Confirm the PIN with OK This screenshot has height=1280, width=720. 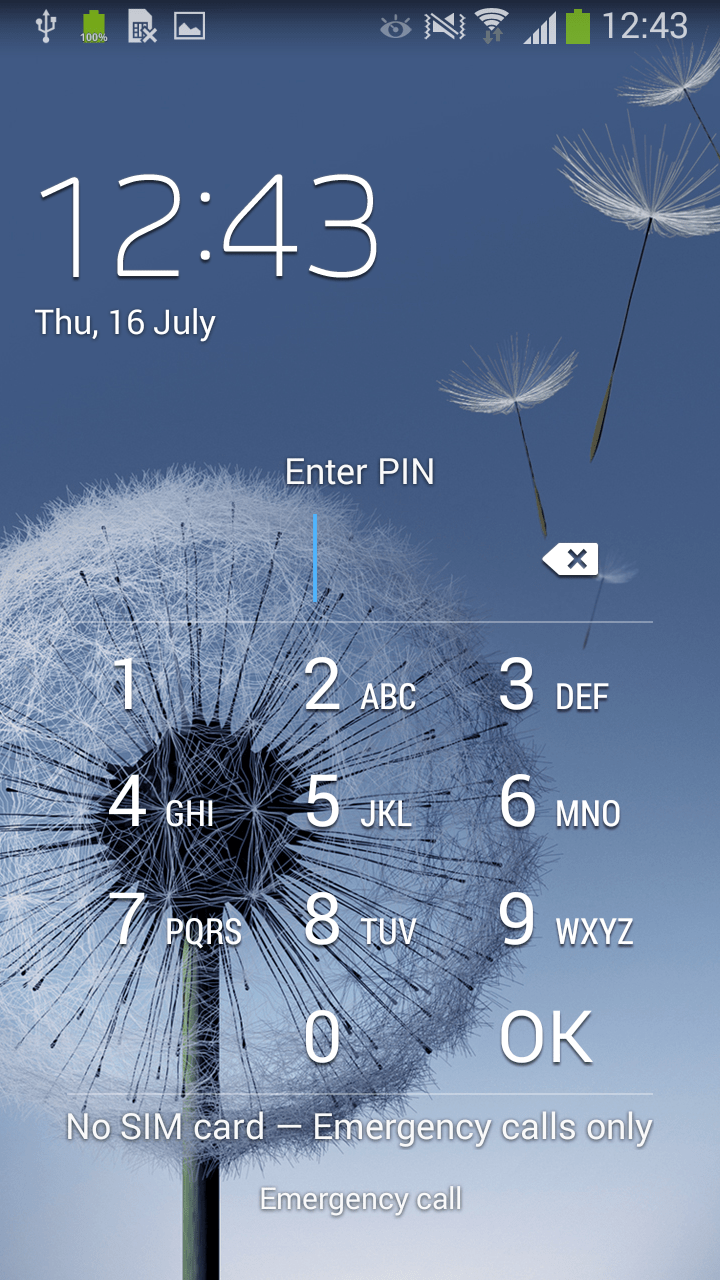(545, 1038)
